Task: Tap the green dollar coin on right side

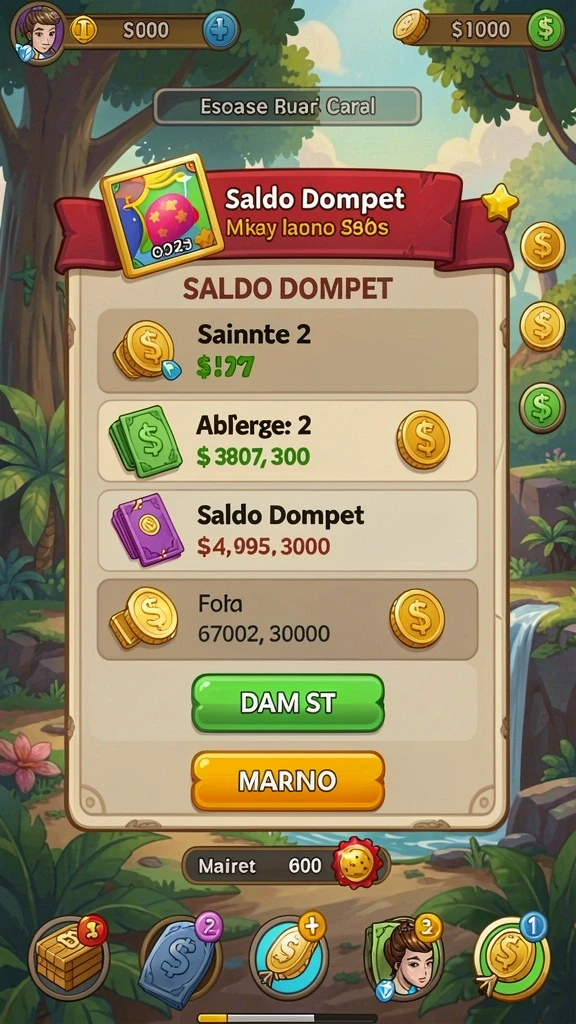Action: (x=542, y=408)
